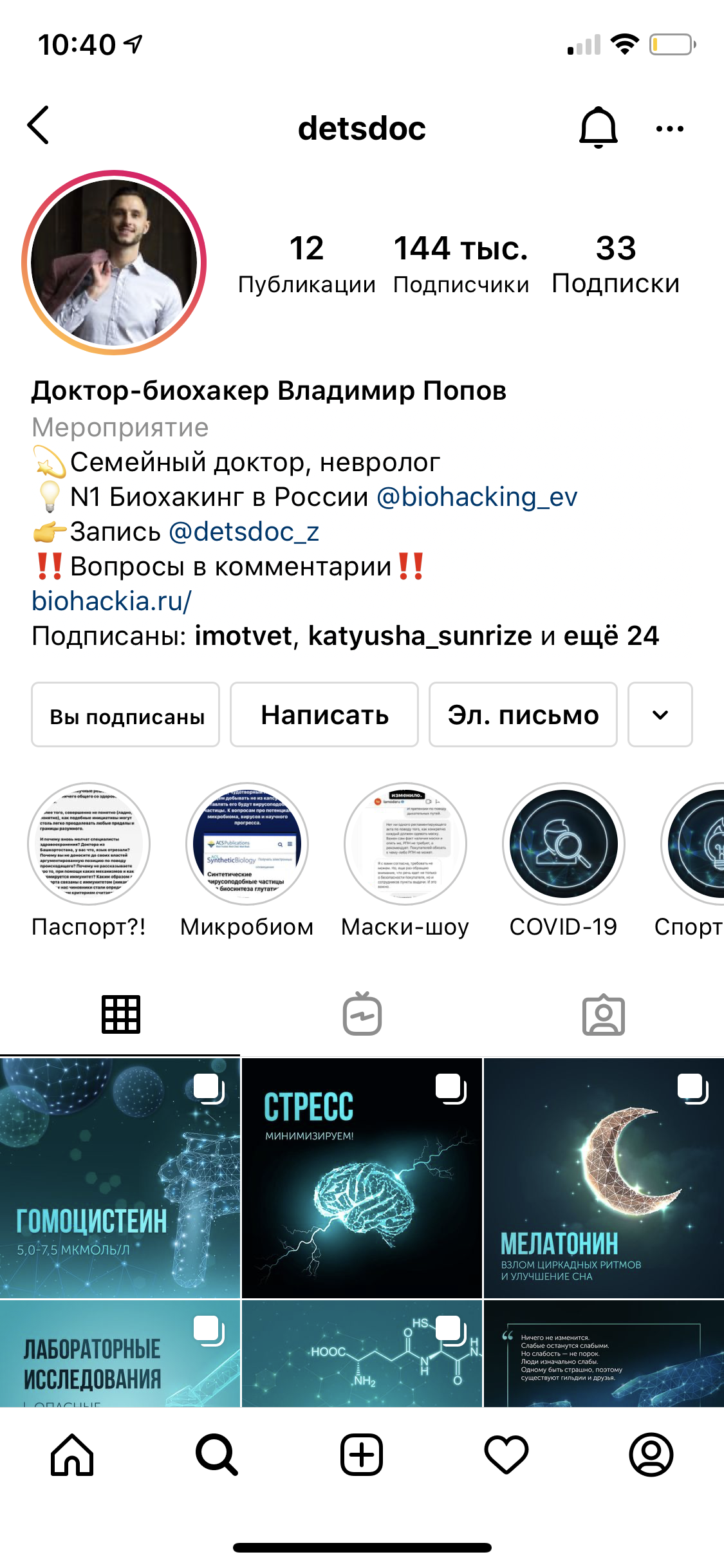The width and height of the screenshot is (724, 1568).
Task: Visit the biohackia.ru website link
Action: [x=111, y=601]
